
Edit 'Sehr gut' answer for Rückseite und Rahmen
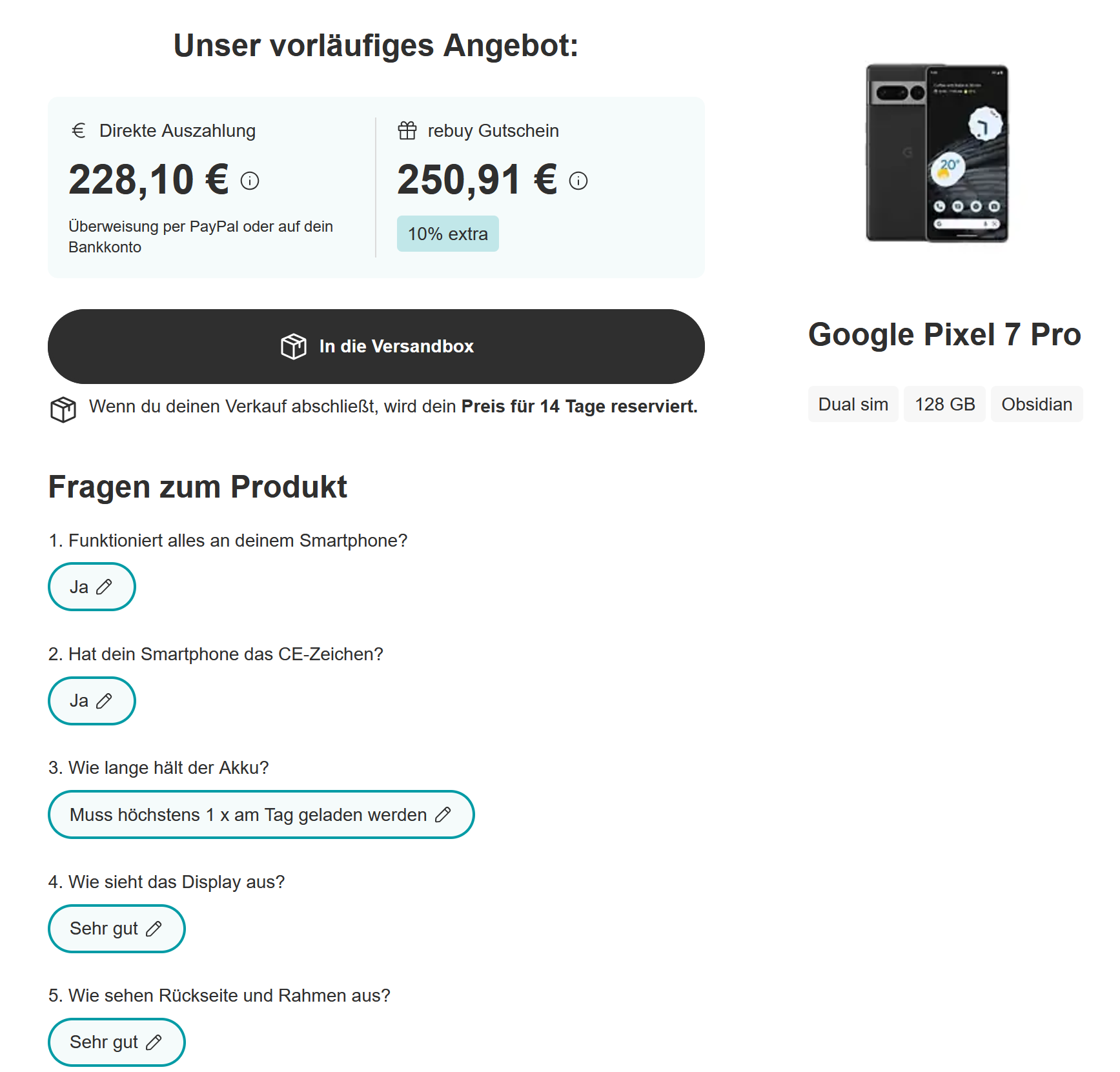pyautogui.click(x=116, y=1042)
